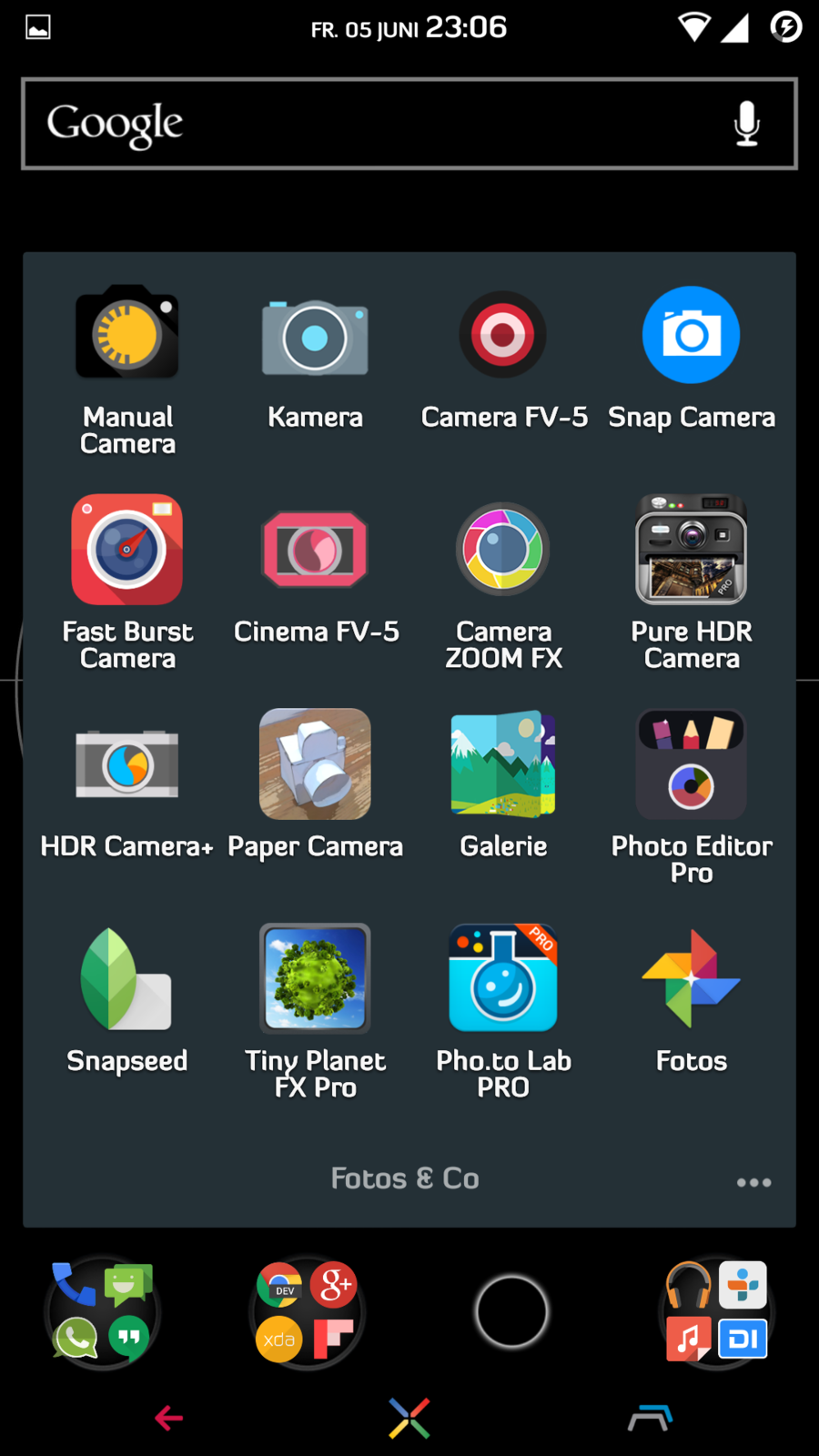Go back using the navigation bar arrow
The height and width of the screenshot is (1456, 819).
[x=169, y=1418]
